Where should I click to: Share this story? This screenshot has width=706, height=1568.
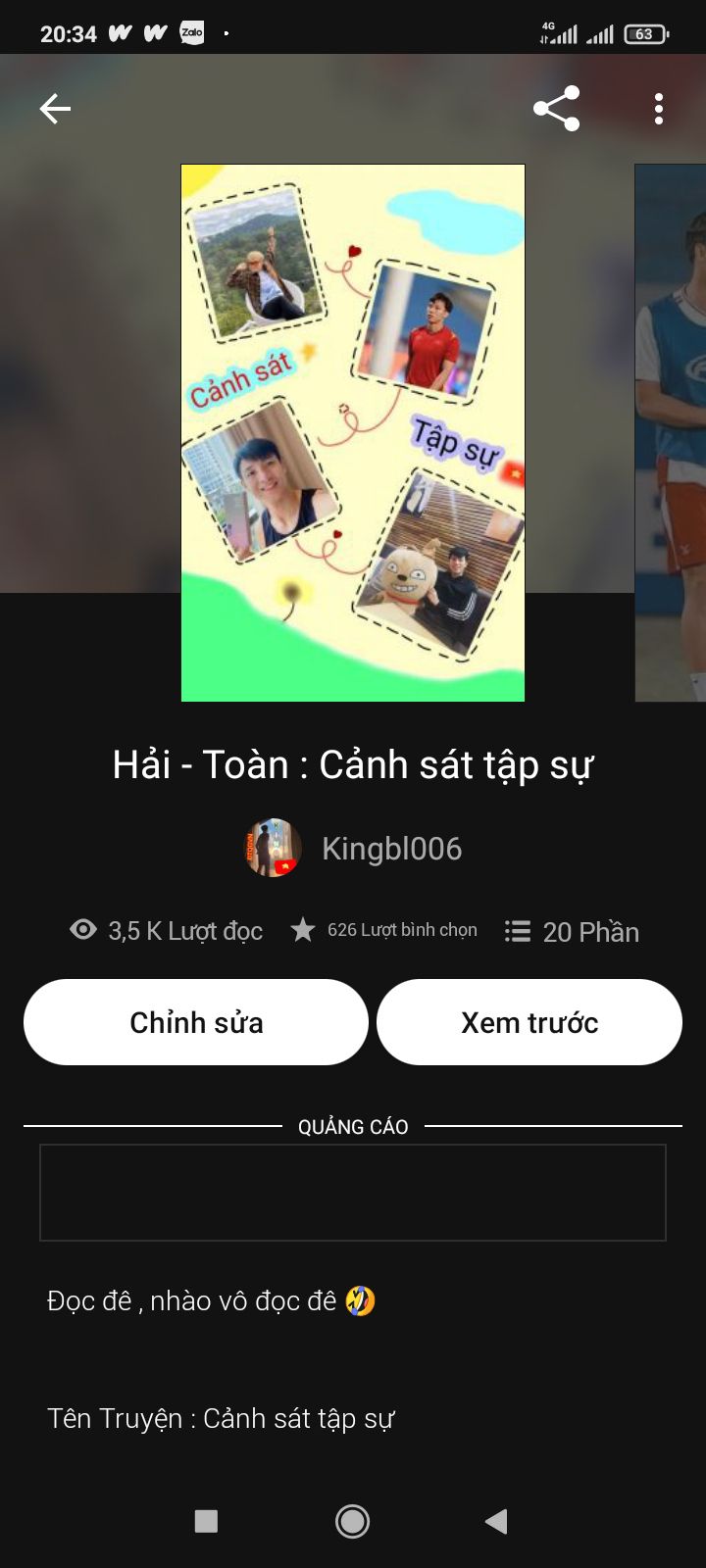(x=557, y=109)
